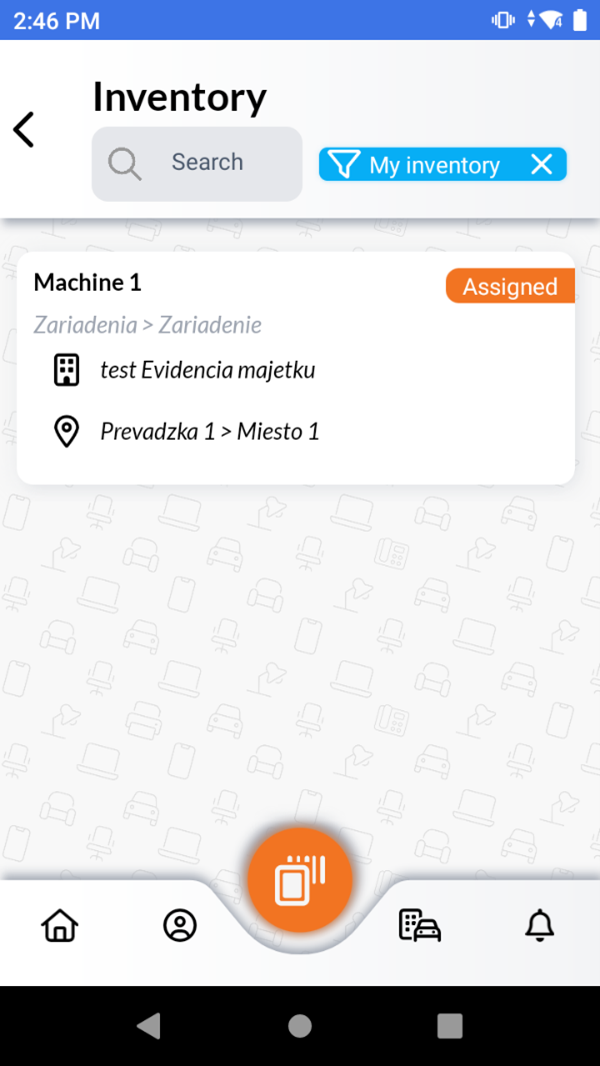This screenshot has height=1066, width=600.
Task: Open the Machine 1 card
Action: pos(296,368)
